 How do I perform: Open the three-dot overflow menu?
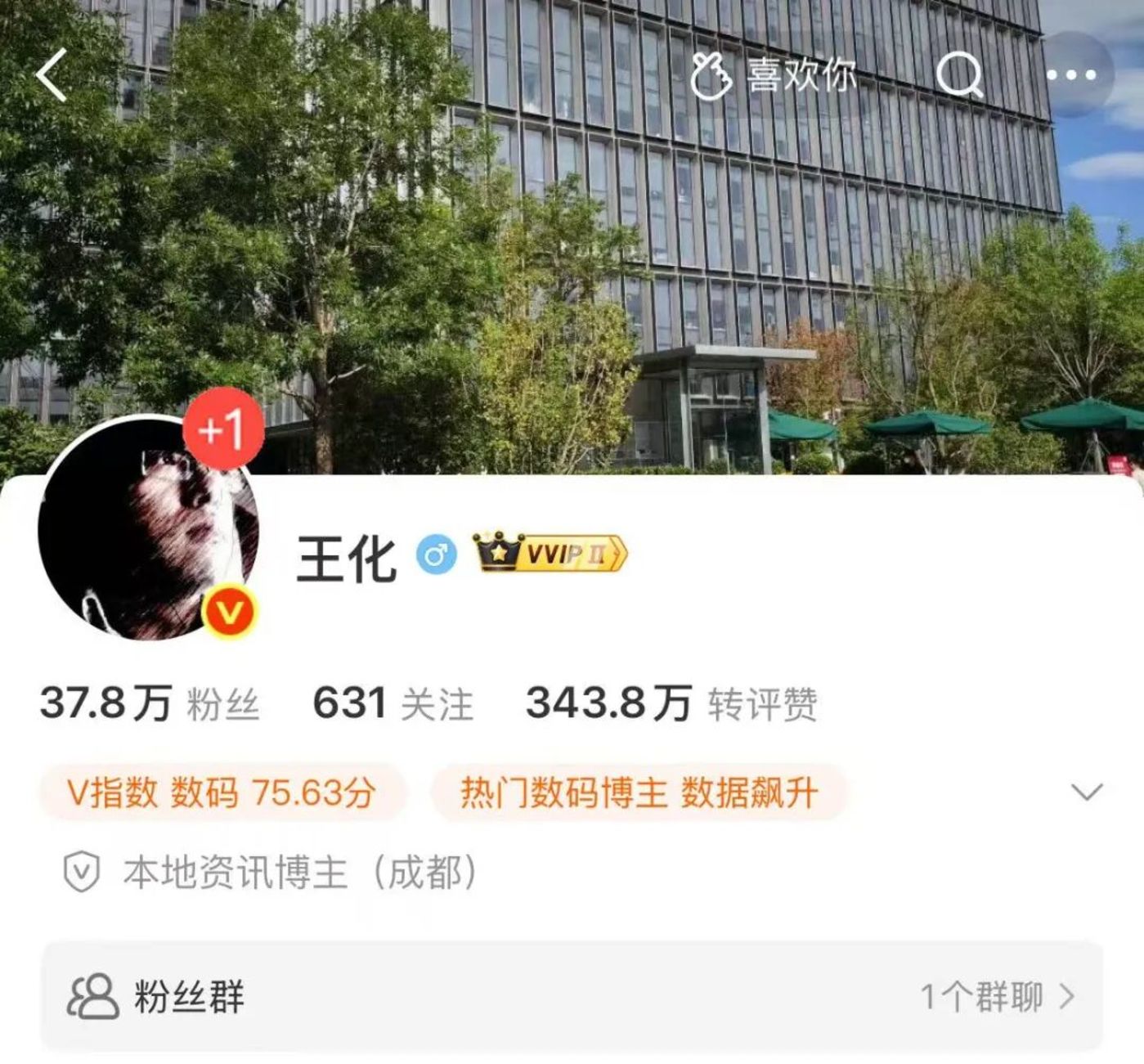pyautogui.click(x=1071, y=75)
